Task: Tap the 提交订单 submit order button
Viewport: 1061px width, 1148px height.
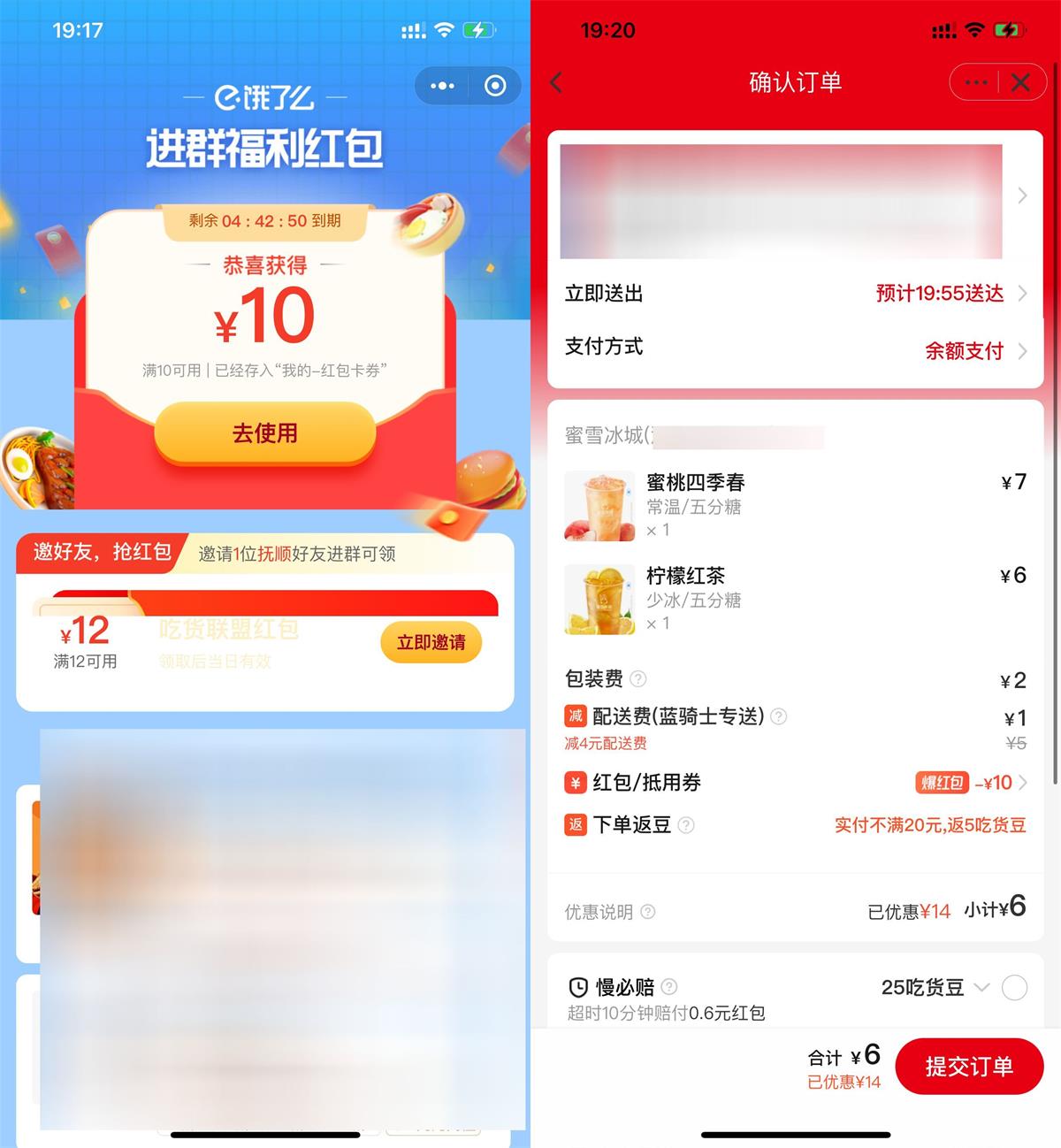Action: [x=969, y=1067]
